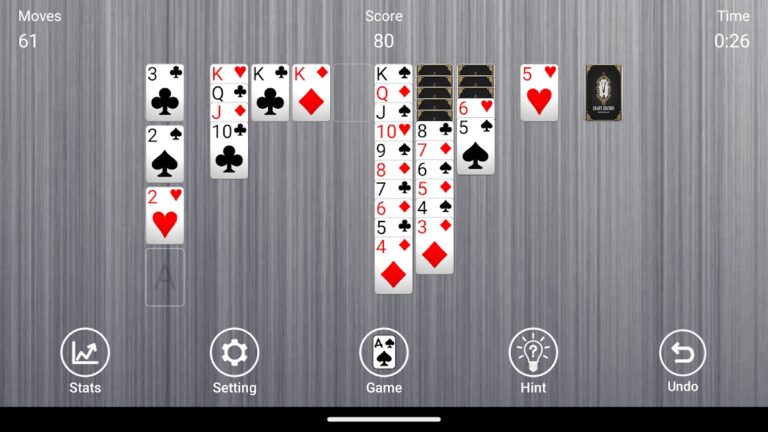The width and height of the screenshot is (768, 432).
Task: Select the 3 of diamonds card
Action: (x=435, y=248)
